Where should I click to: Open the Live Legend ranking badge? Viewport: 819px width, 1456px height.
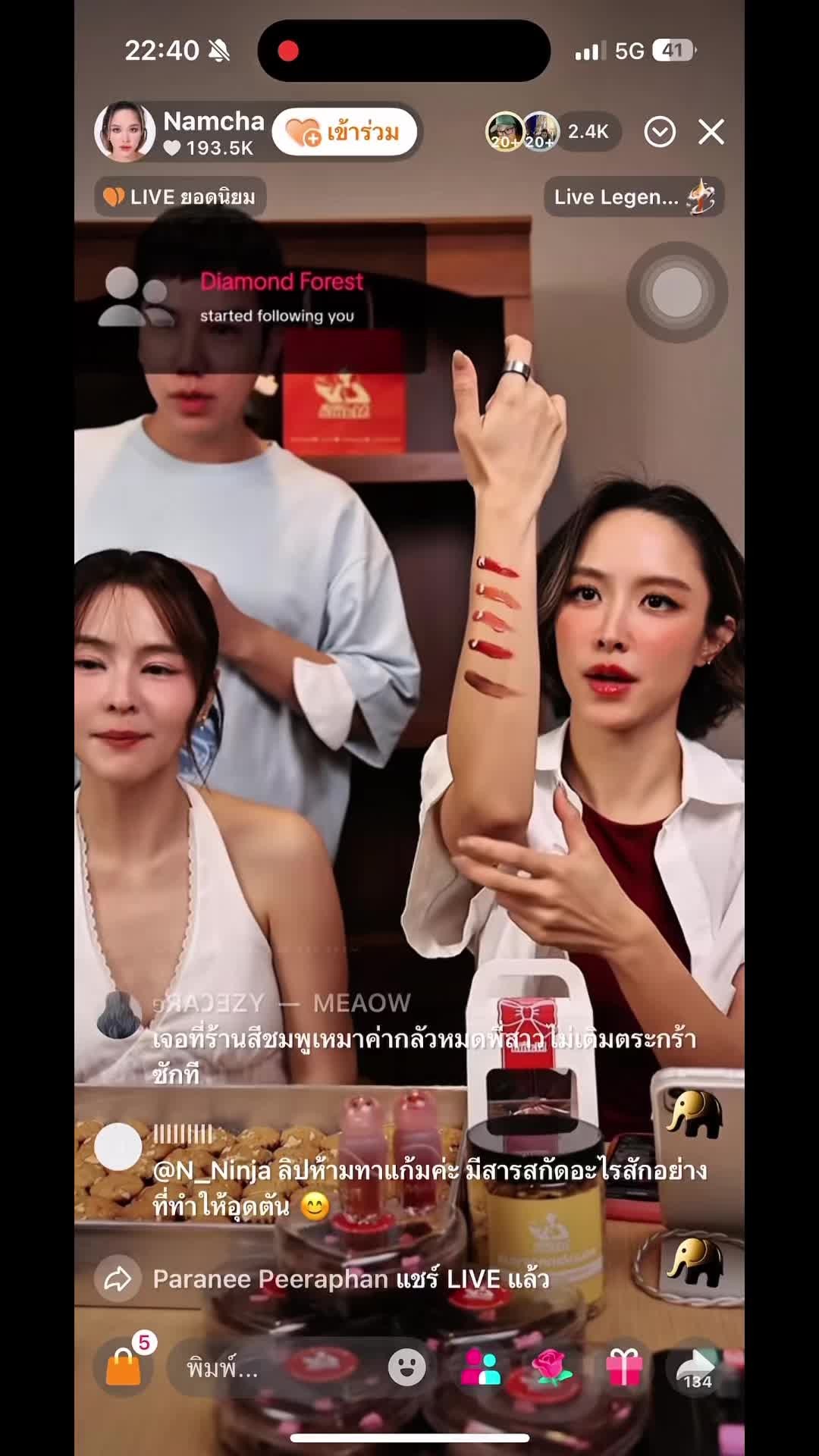[x=633, y=197]
